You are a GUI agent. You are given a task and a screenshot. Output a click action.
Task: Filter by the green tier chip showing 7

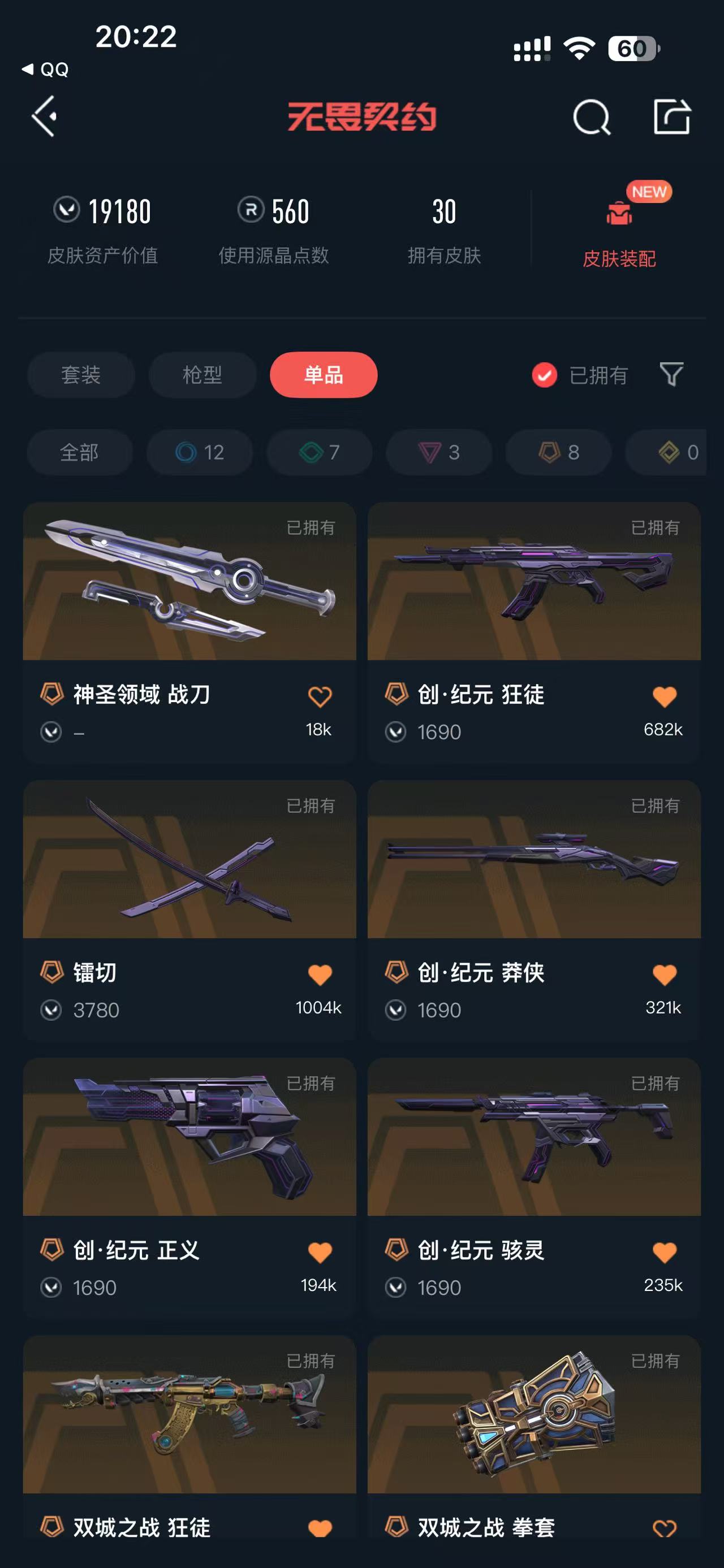319,452
